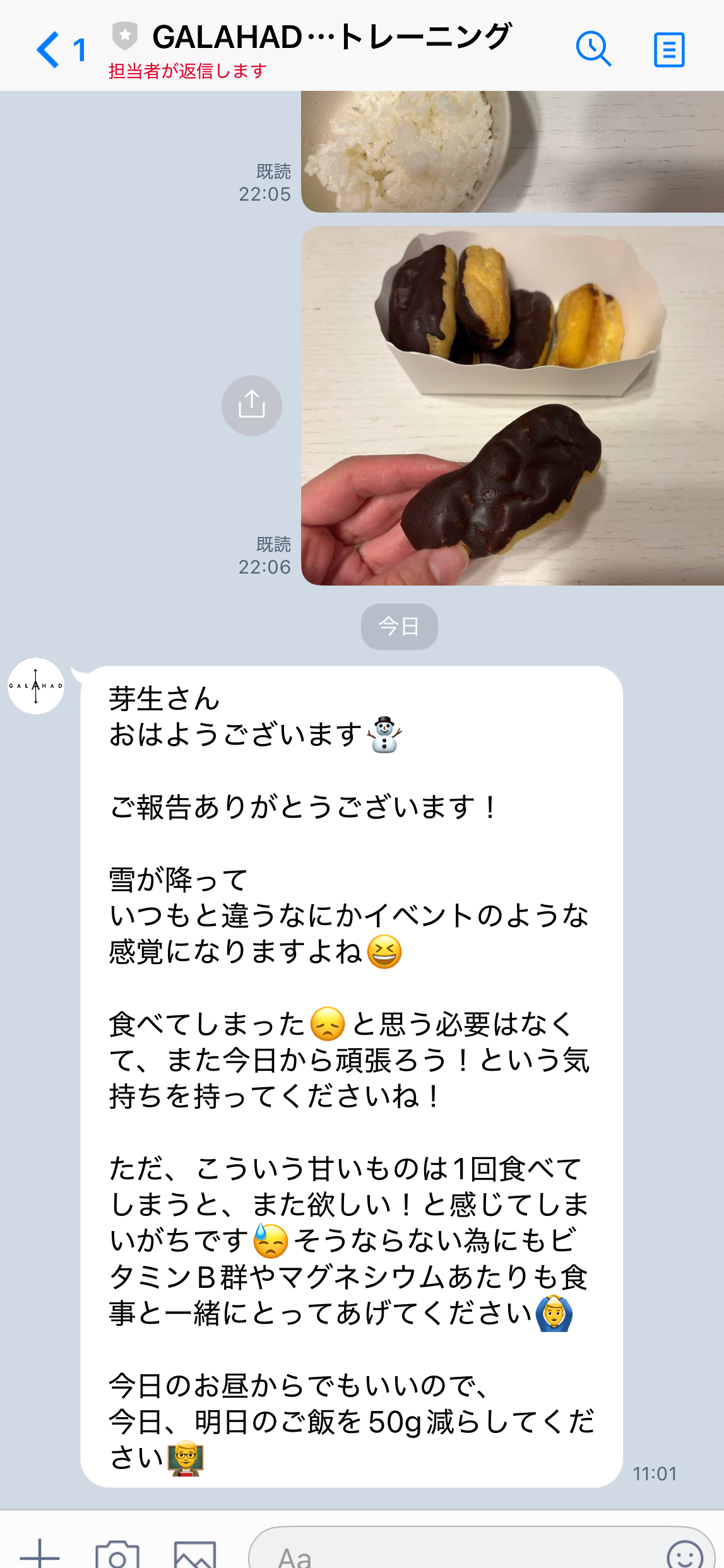Open the chocolate eclair photo
Viewport: 724px width, 1568px height.
[x=511, y=405]
